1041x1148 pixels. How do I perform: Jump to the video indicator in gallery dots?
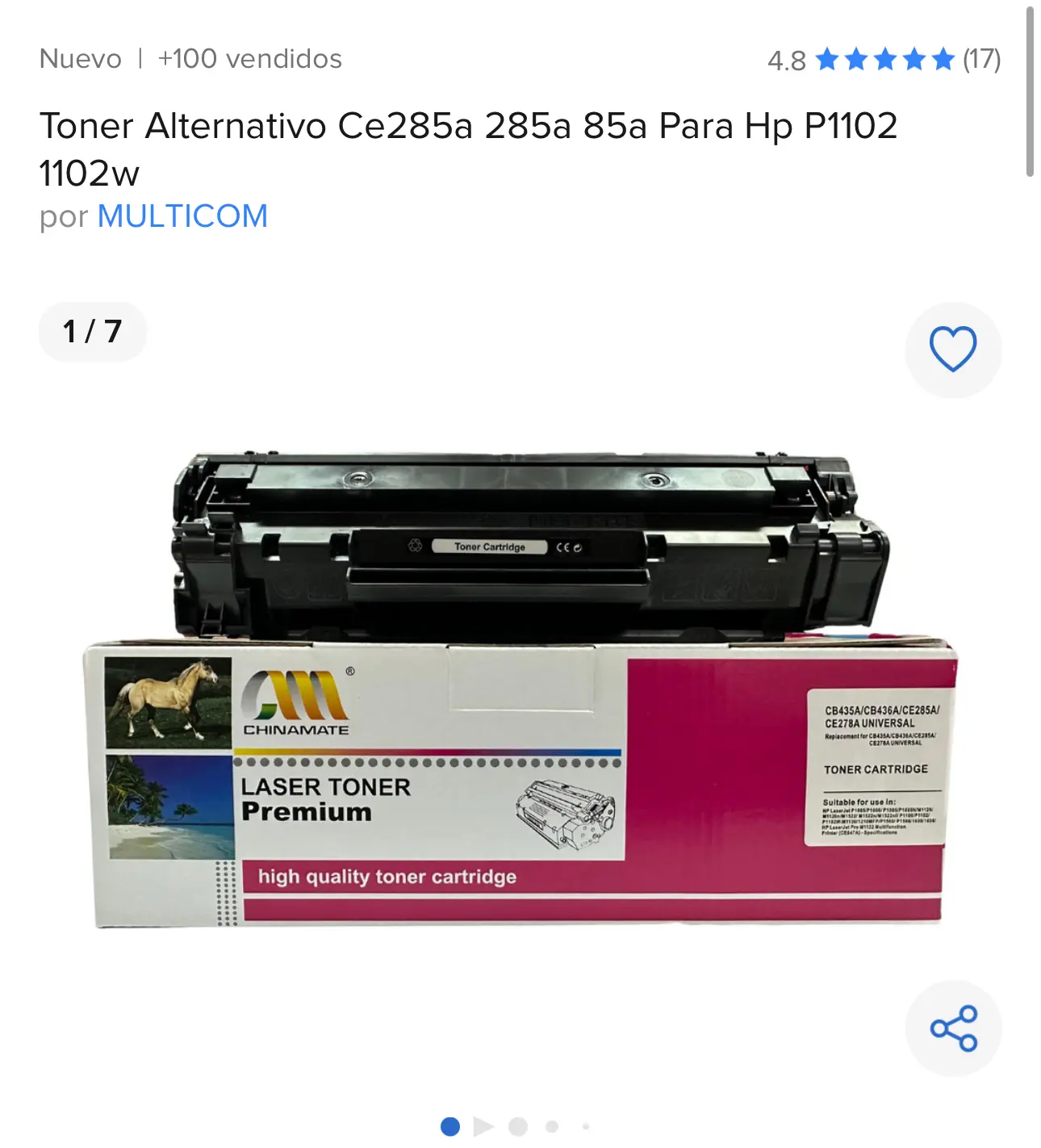pos(483,1126)
